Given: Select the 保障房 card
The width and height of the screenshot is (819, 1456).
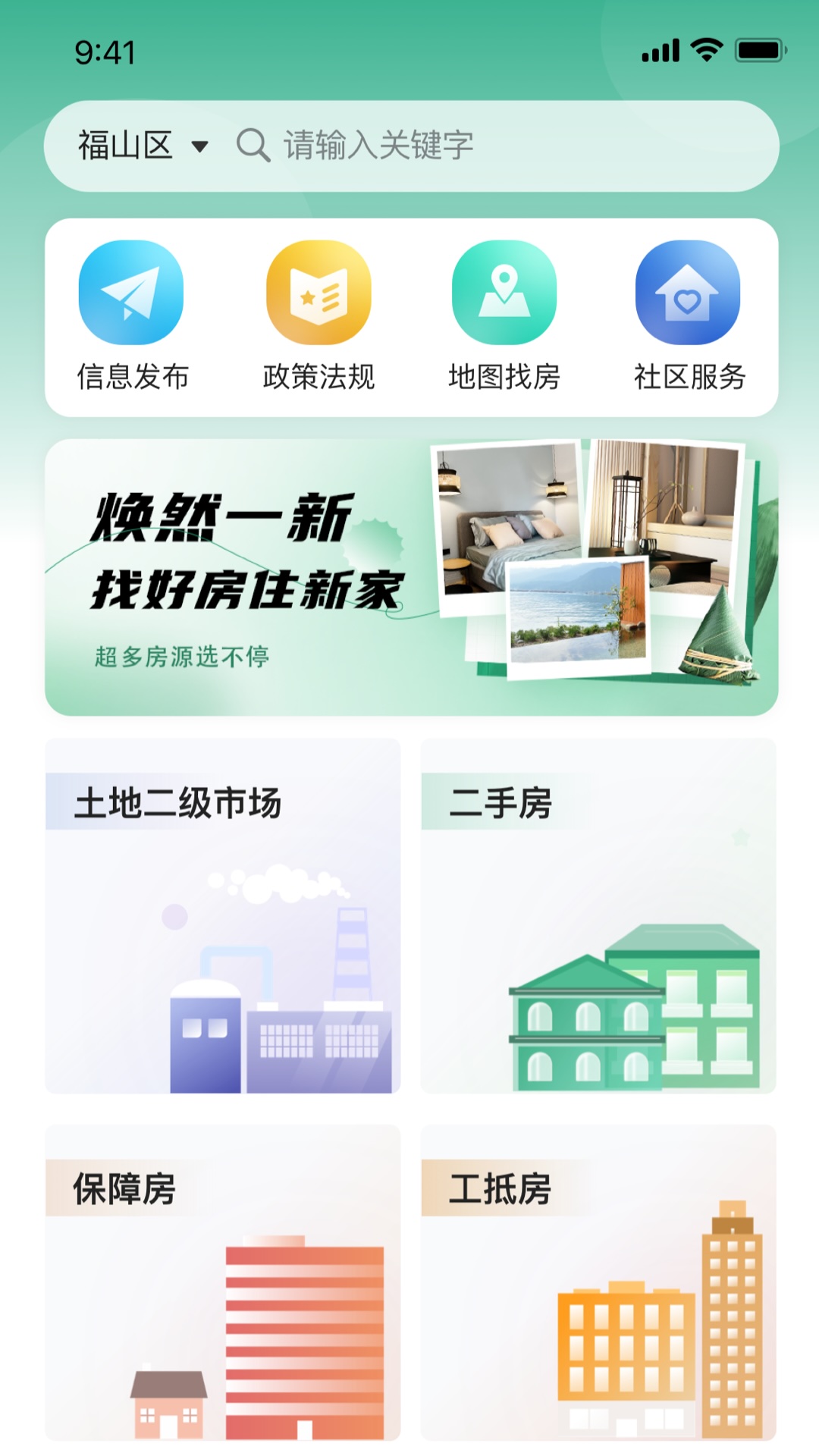Looking at the screenshot, I should coord(223,1282).
